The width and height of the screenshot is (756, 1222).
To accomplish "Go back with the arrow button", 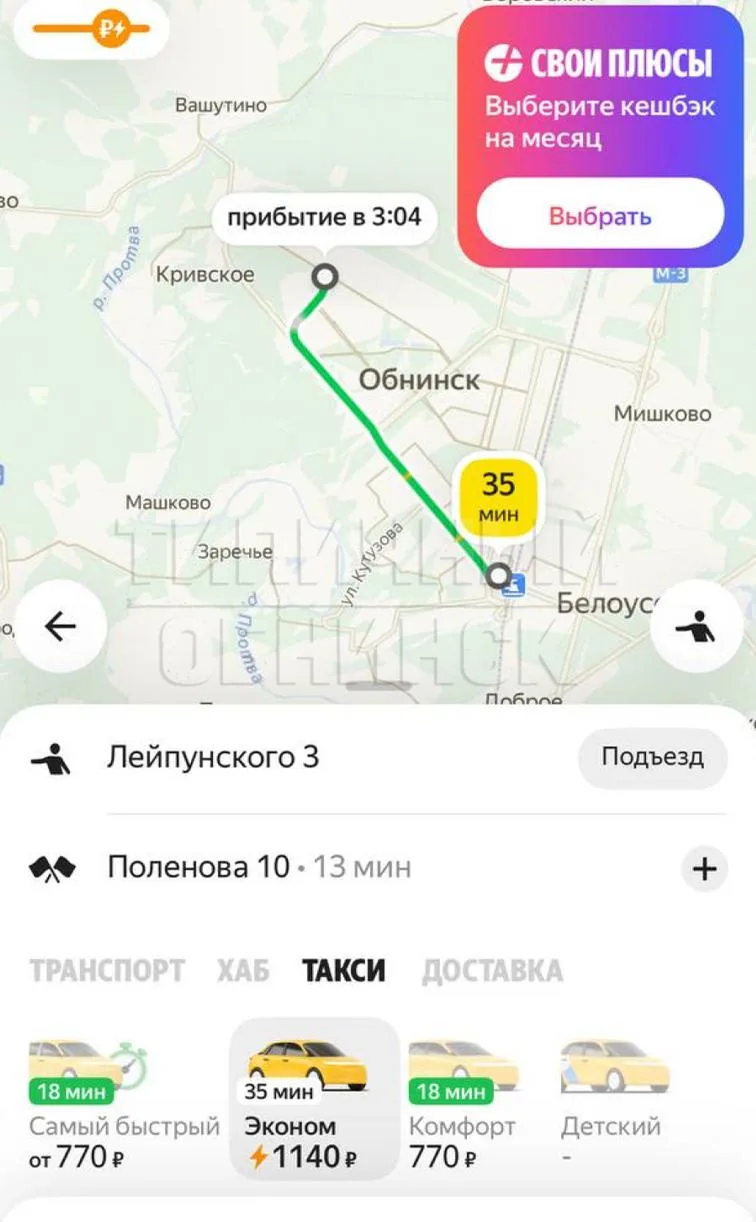I will click(60, 627).
